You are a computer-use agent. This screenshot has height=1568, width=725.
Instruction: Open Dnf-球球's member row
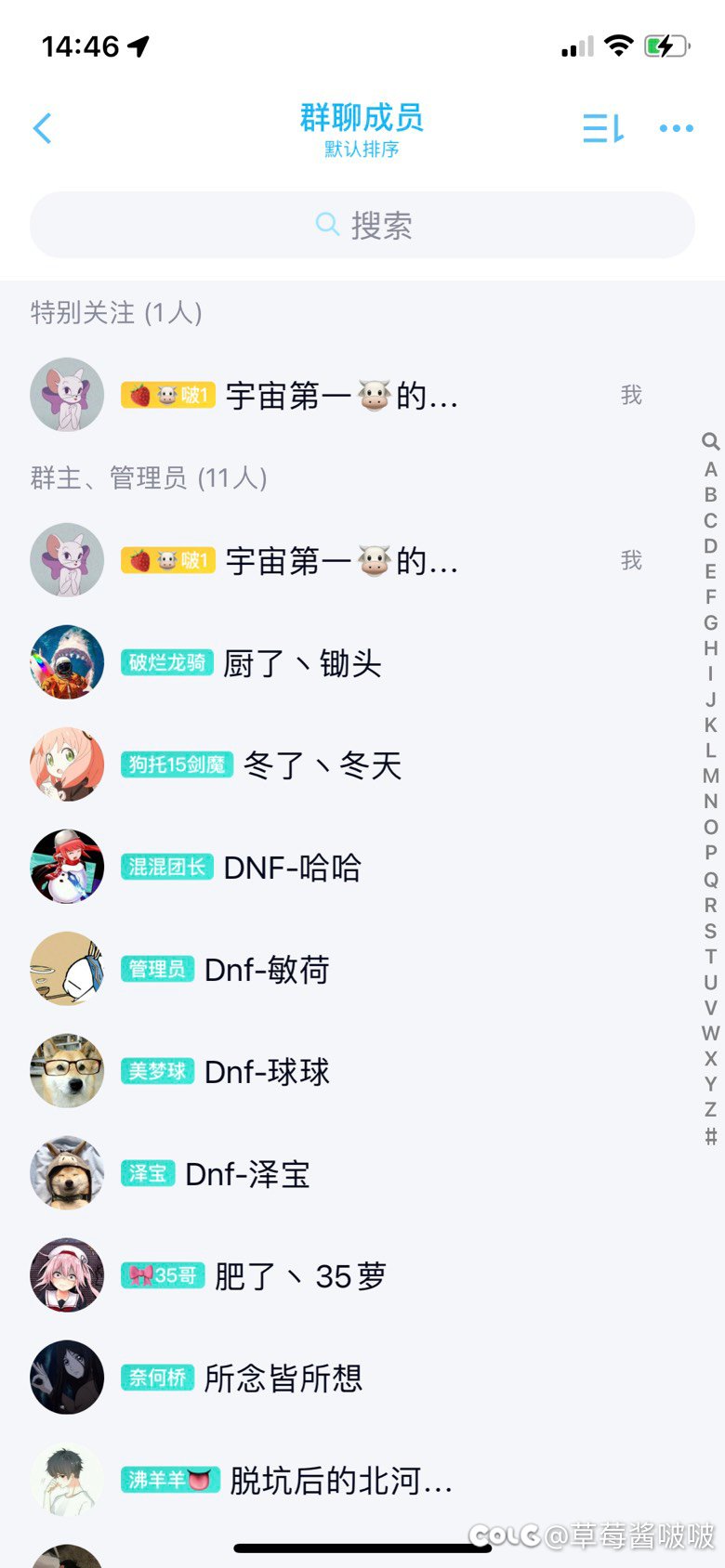click(x=267, y=1072)
